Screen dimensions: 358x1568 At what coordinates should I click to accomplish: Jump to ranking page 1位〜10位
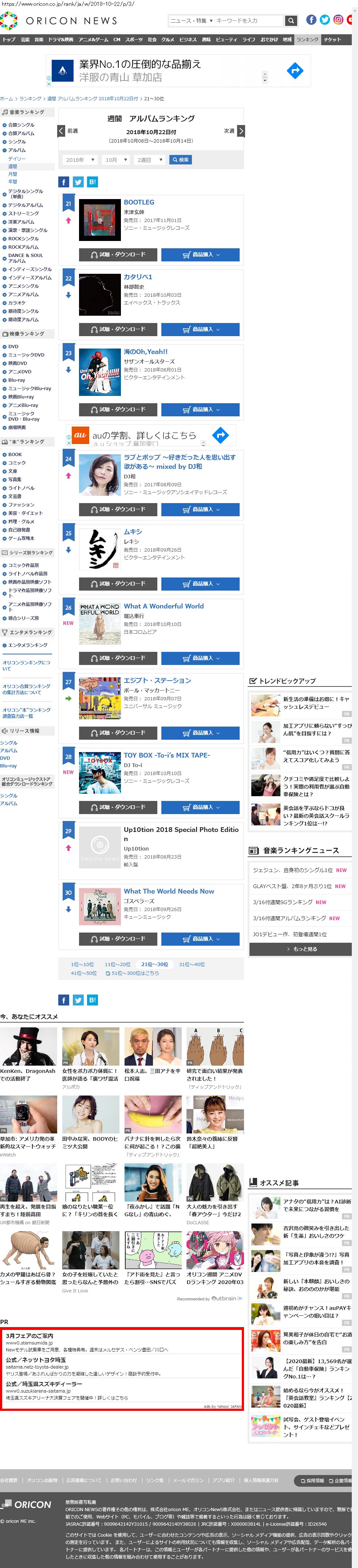[82, 964]
